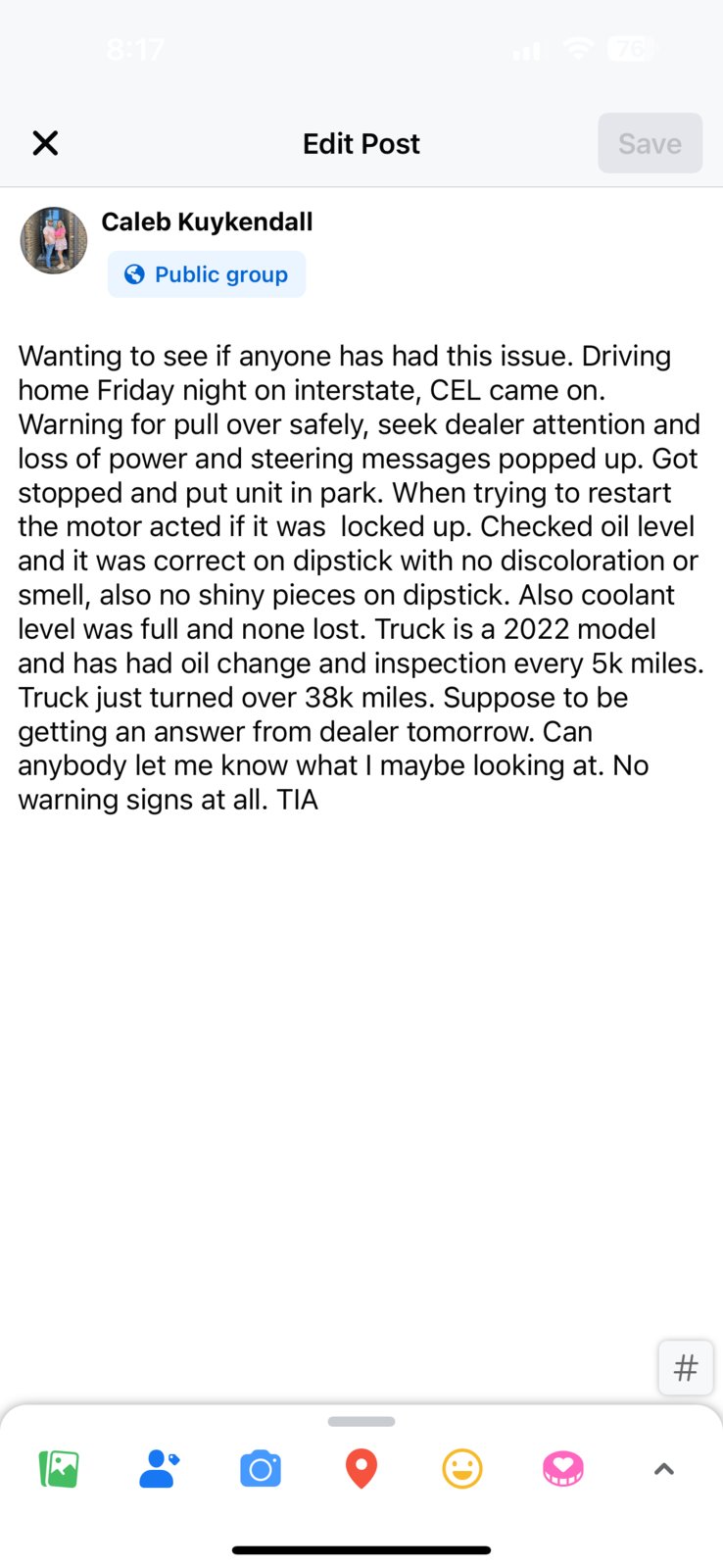Save the edited post
723x1568 pixels.
click(650, 143)
